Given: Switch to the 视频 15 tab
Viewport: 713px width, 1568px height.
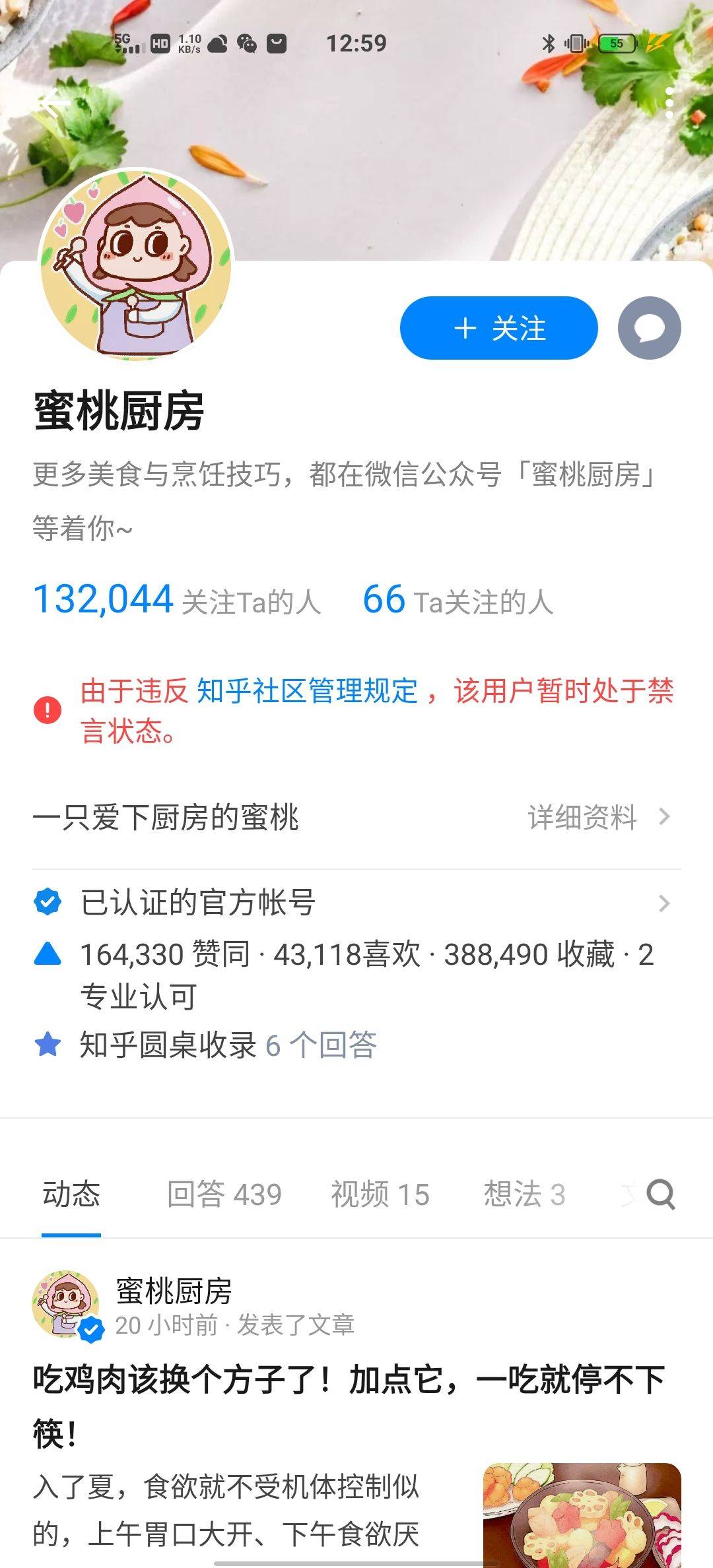Looking at the screenshot, I should 380,1194.
